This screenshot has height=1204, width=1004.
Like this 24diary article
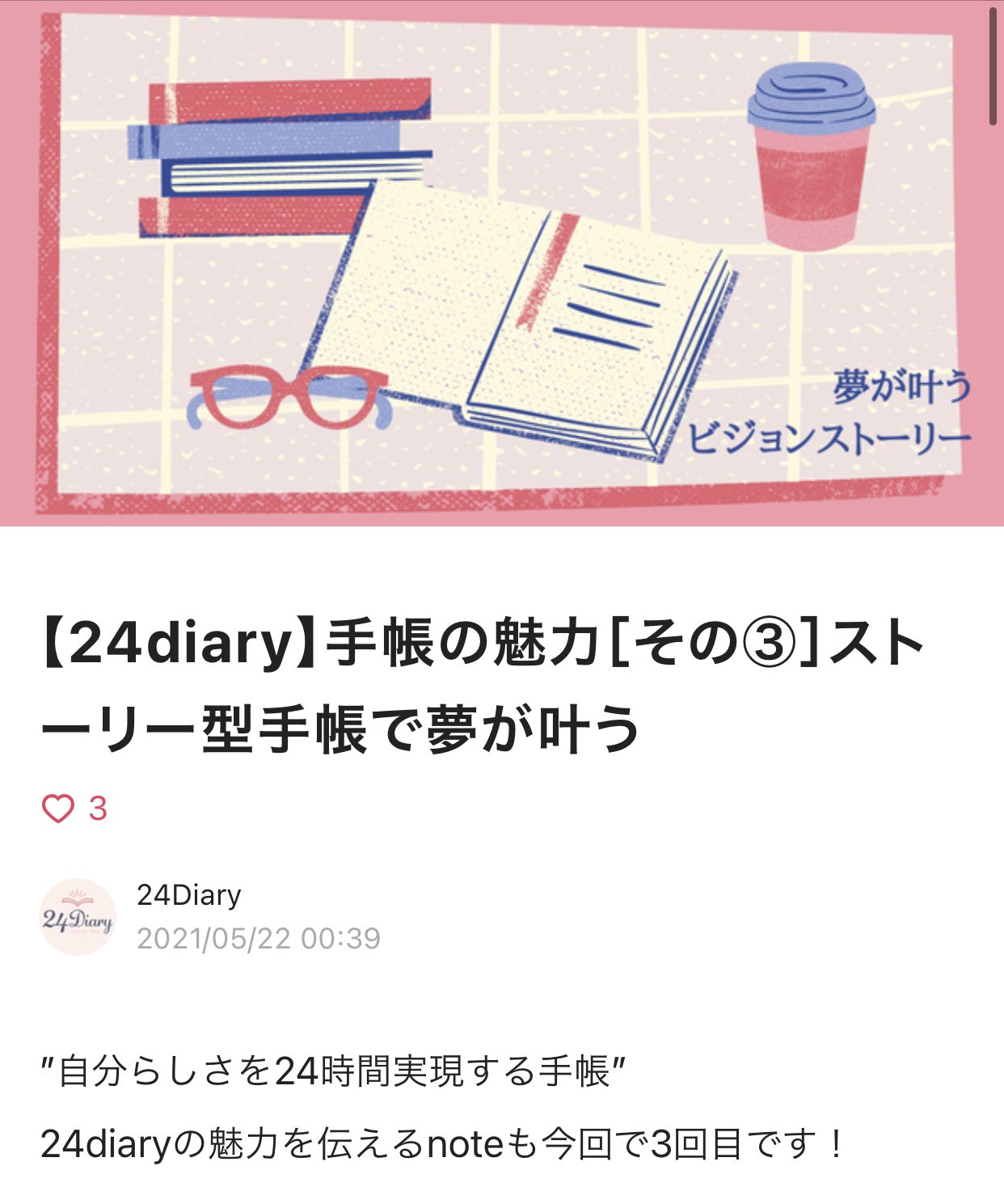[58, 808]
